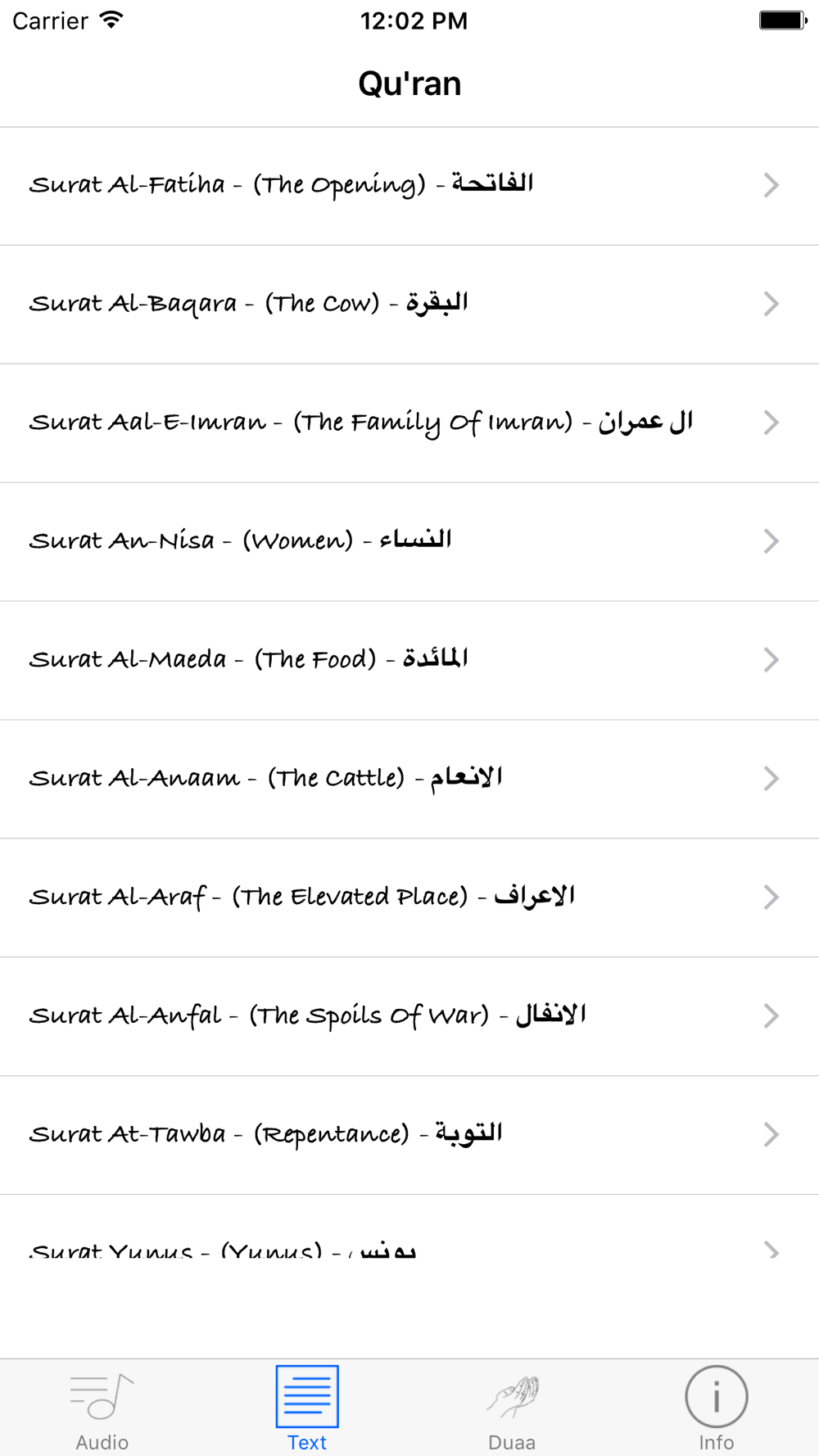The image size is (819, 1456).
Task: Read Surat Al-Maeda (The Food)
Action: [409, 660]
